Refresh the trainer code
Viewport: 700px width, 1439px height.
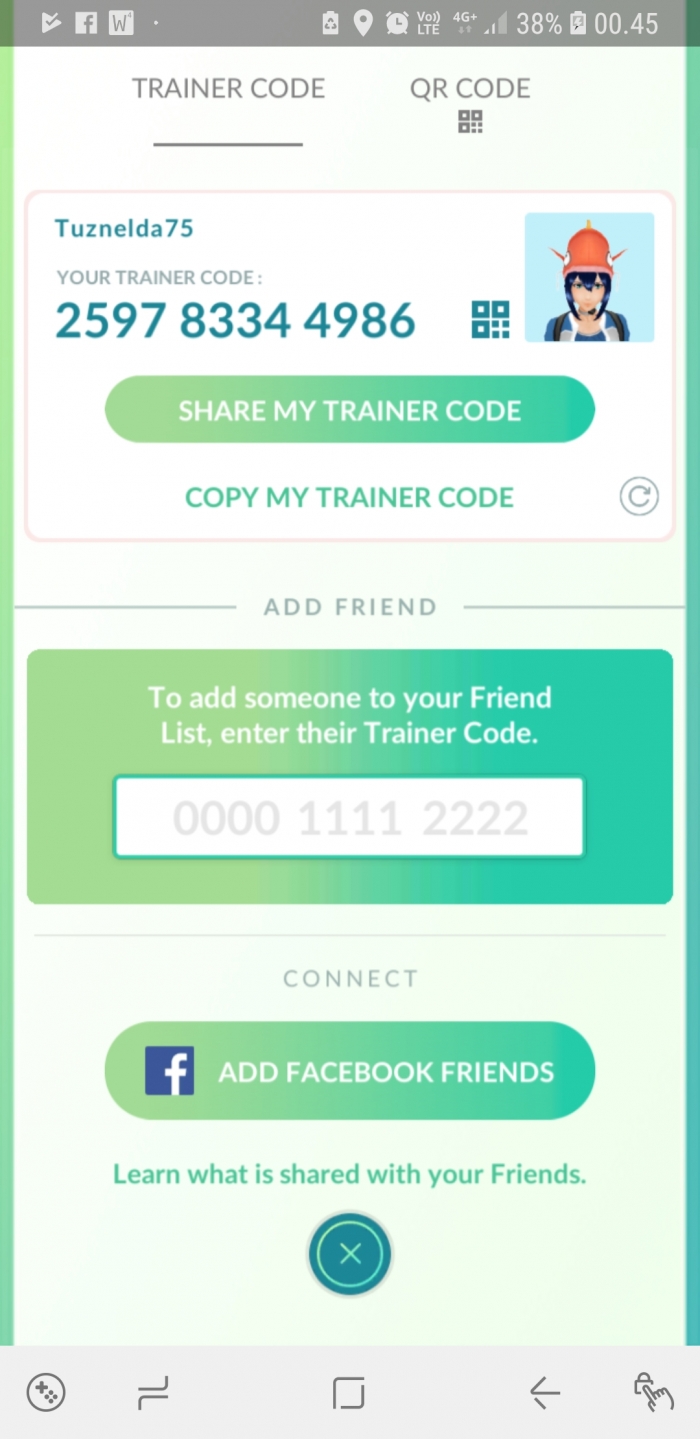tap(639, 496)
